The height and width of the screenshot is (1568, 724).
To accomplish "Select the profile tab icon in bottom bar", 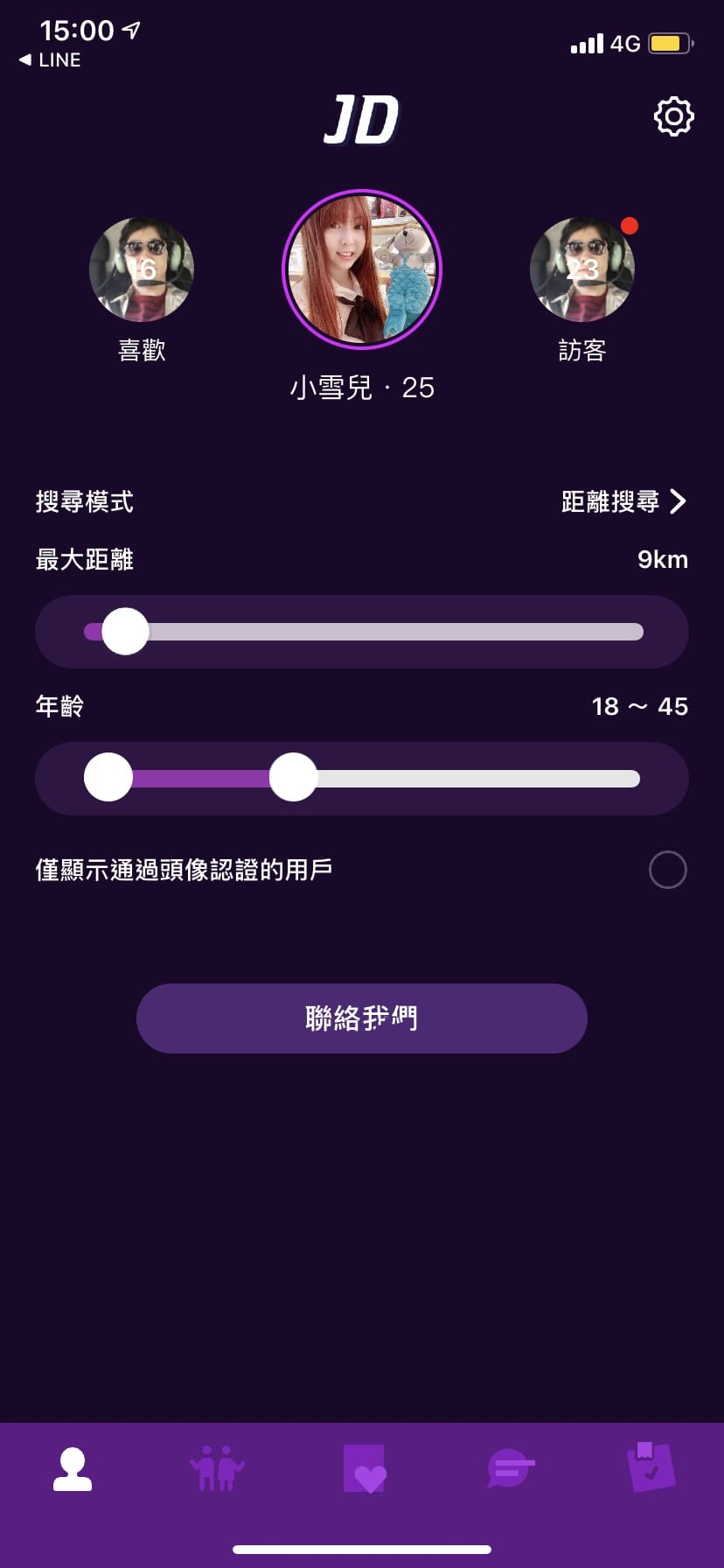I will [x=72, y=1470].
